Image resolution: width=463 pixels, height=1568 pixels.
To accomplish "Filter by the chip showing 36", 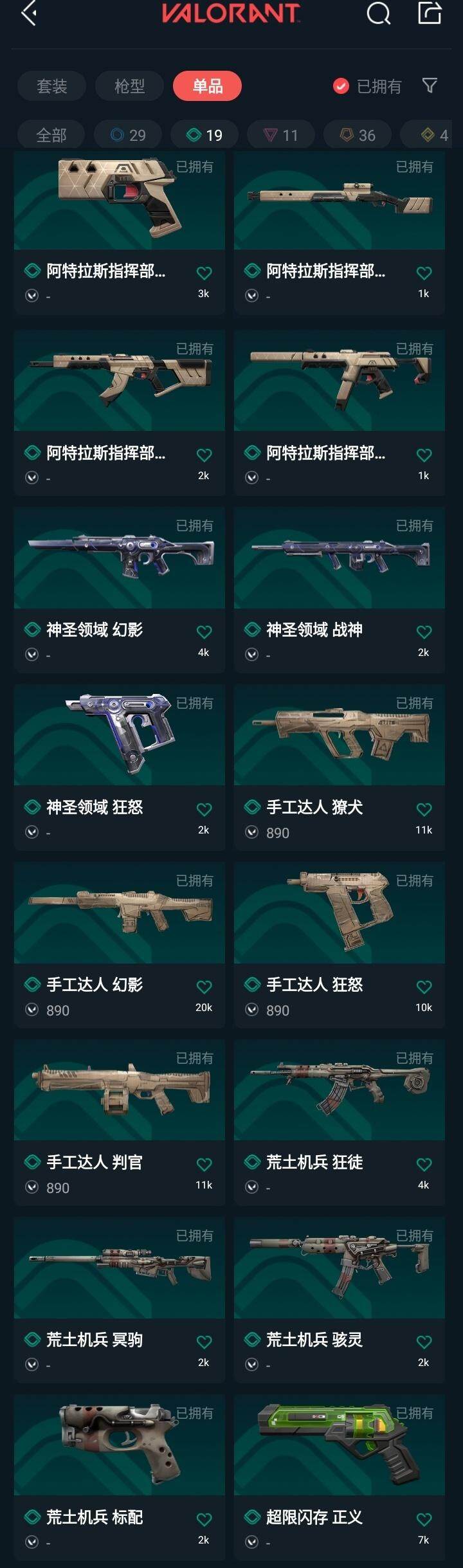I will tap(358, 135).
